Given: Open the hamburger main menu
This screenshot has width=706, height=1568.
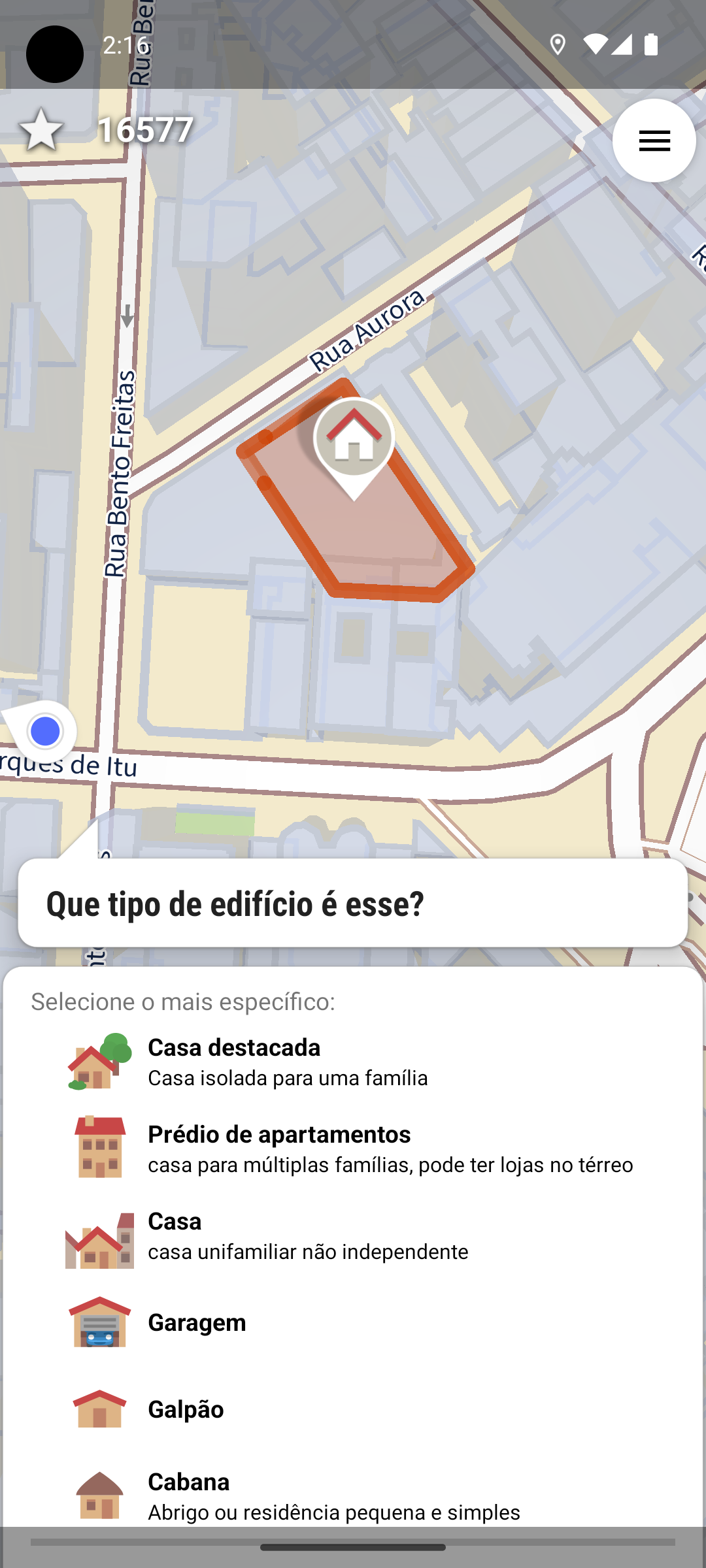Looking at the screenshot, I should (654, 140).
